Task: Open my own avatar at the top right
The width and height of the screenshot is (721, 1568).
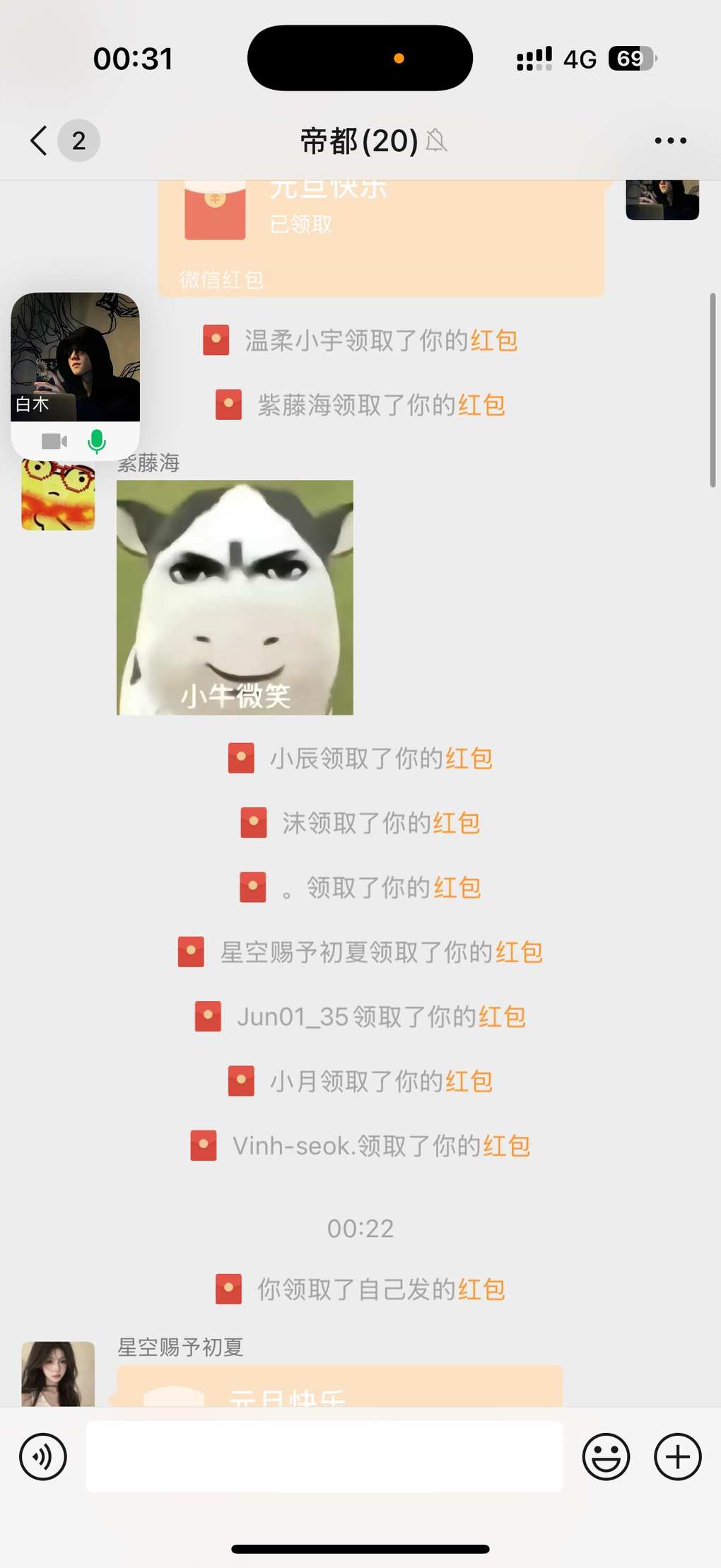Action: [662, 199]
